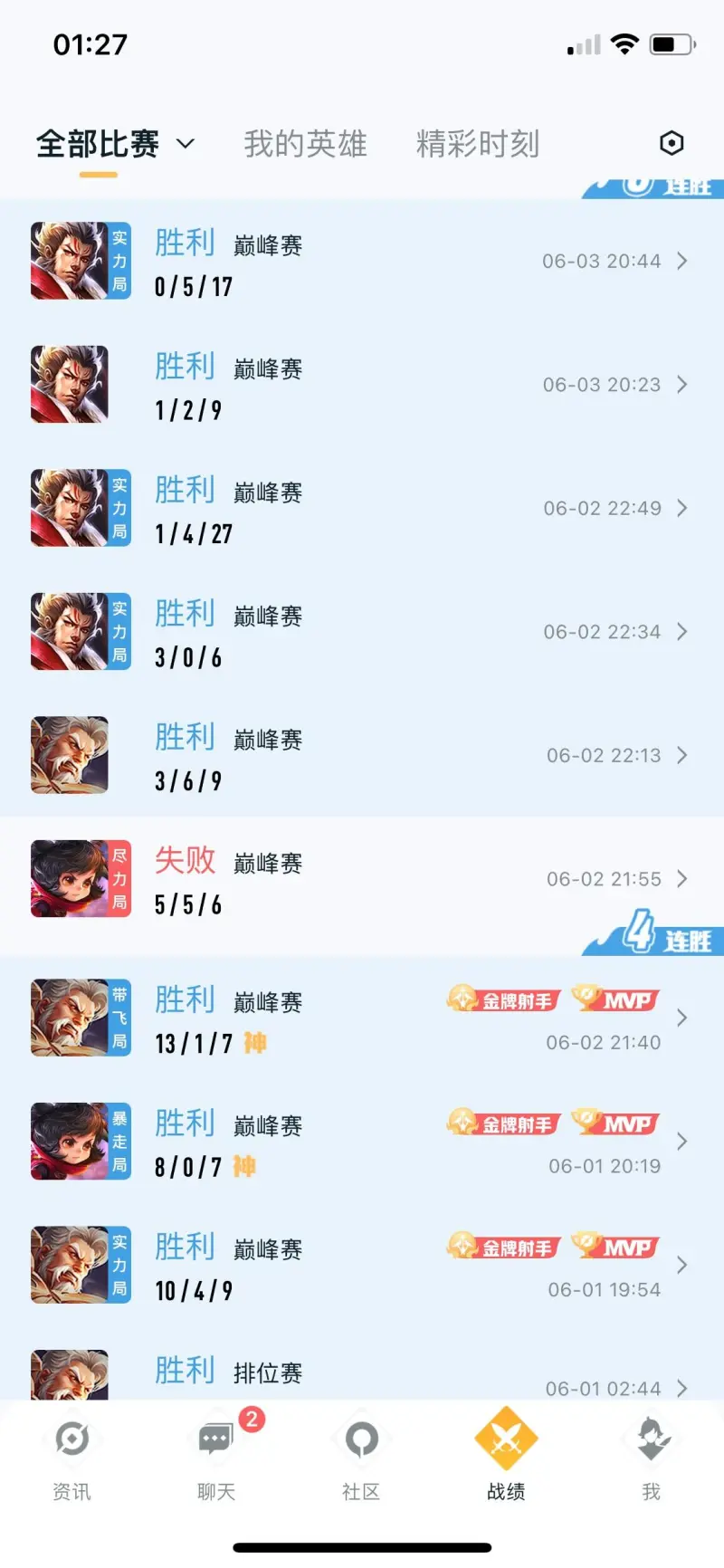Screen dimensions: 724x1568
Task: Switch to the 我的英雄 tab
Action: (305, 144)
